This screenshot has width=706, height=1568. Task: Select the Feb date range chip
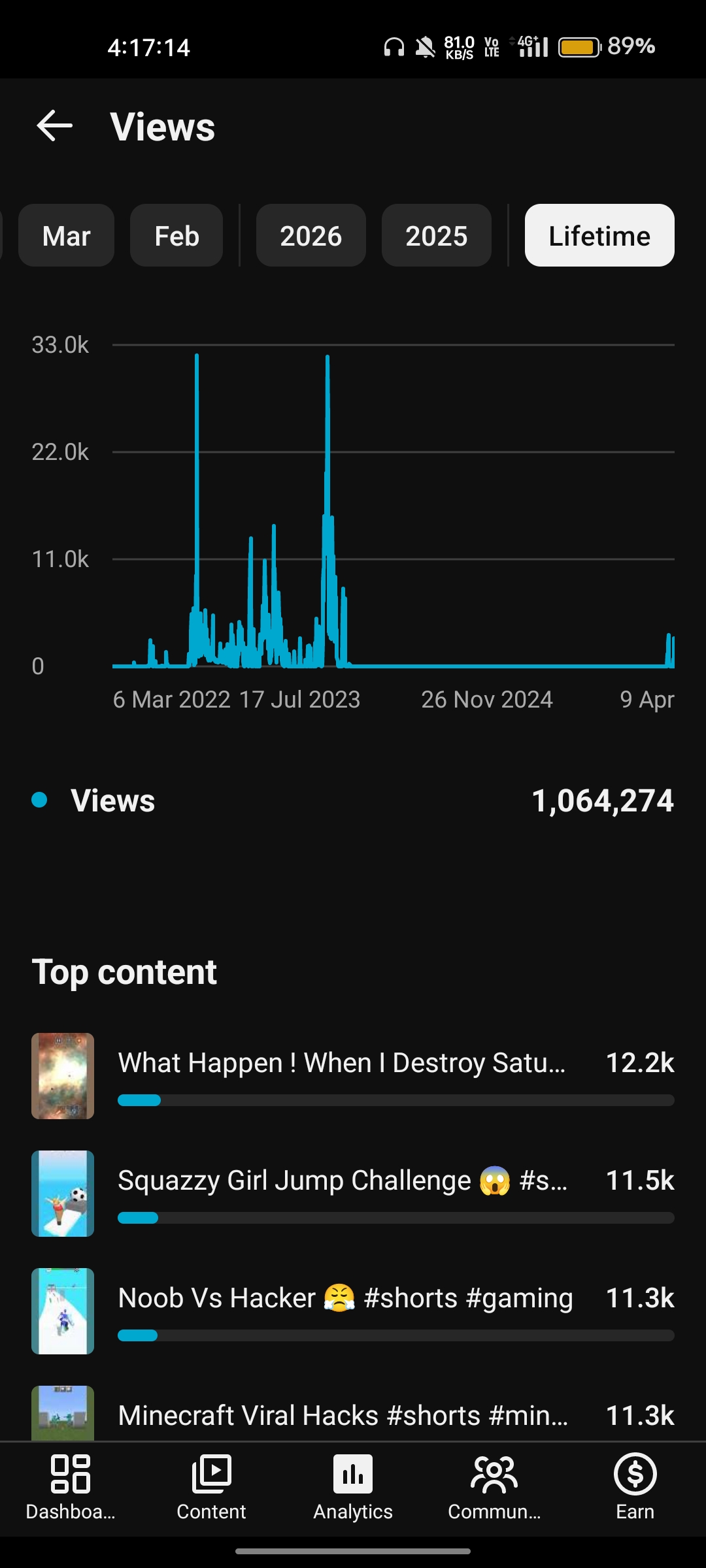(x=176, y=235)
